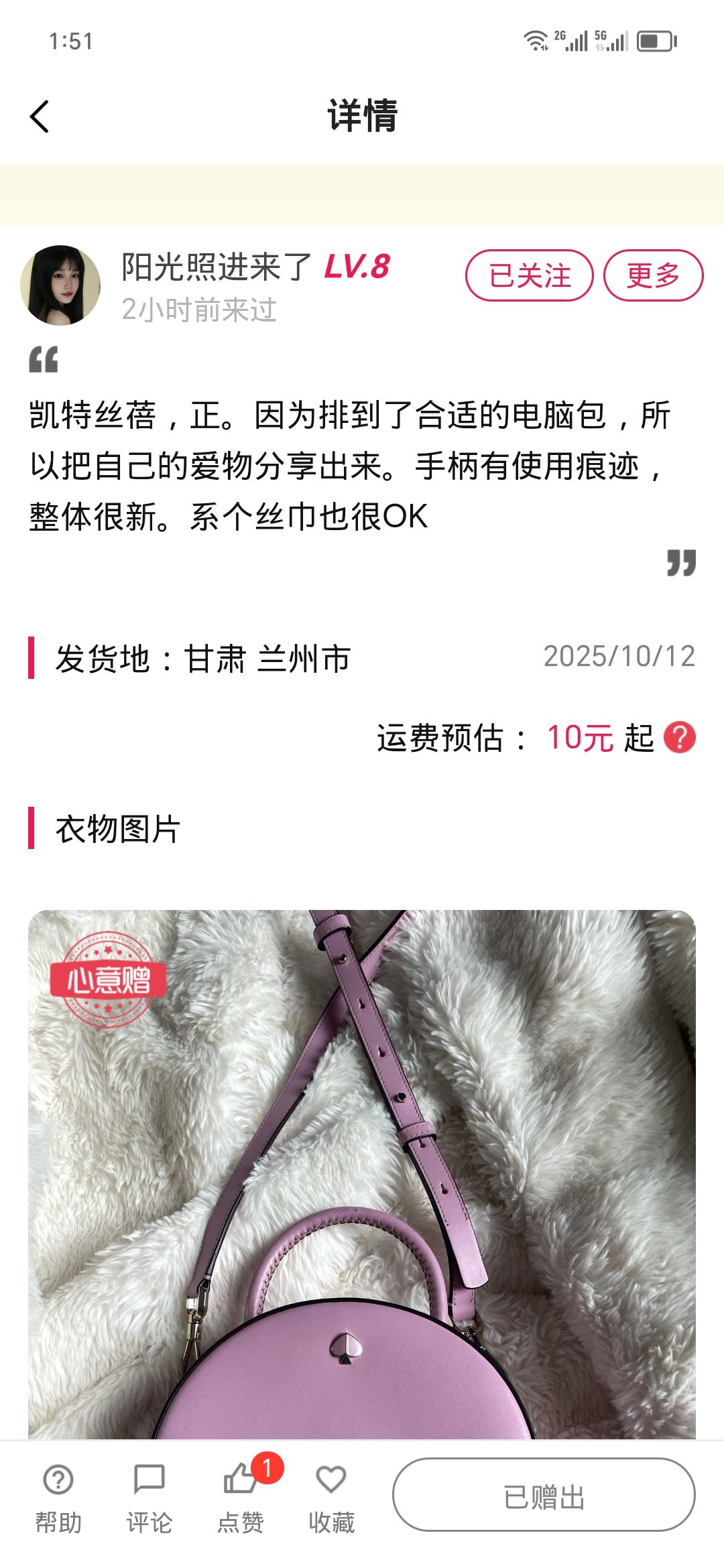This screenshot has width=724, height=1568.
Task: Open the 帮助 help section
Action: (58, 1496)
